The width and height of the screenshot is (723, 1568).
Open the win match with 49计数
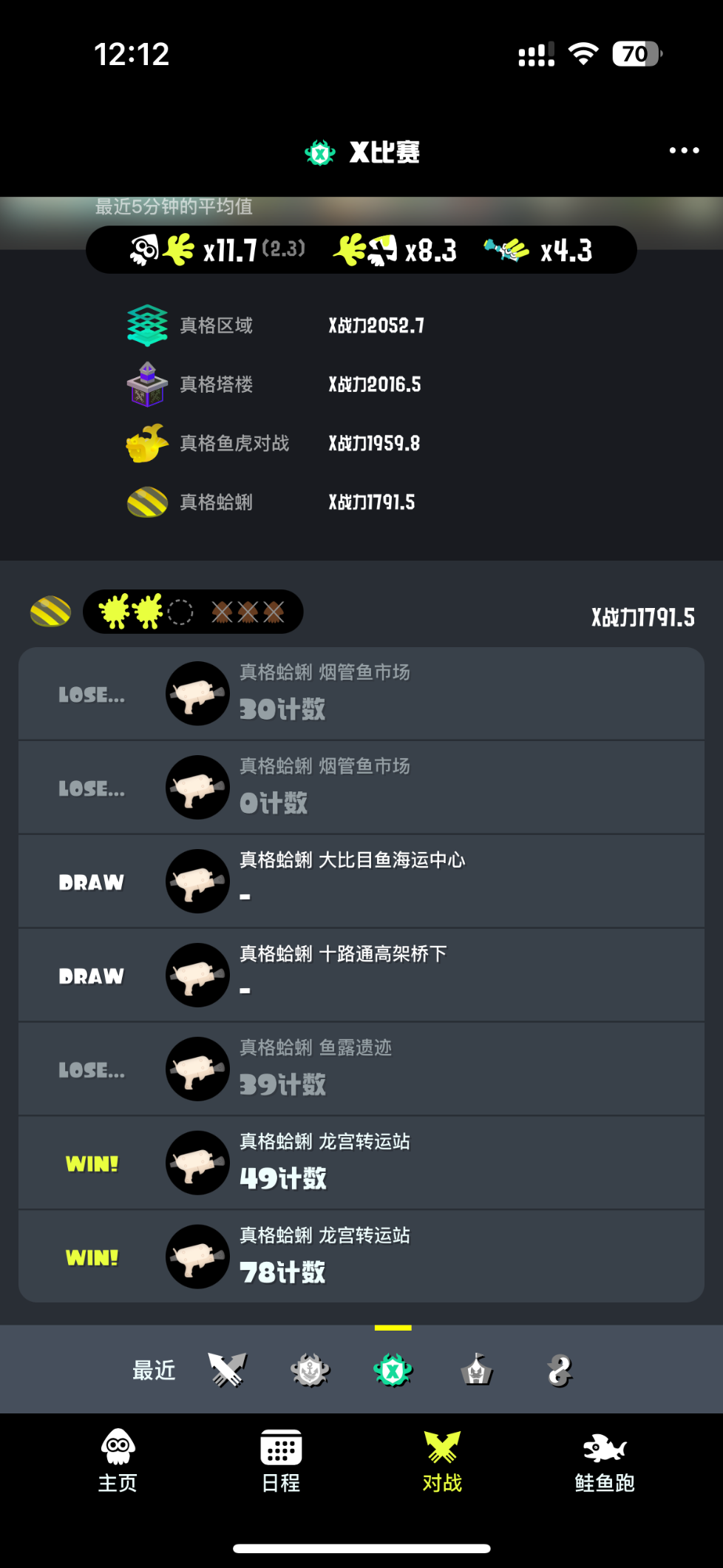coord(361,1163)
